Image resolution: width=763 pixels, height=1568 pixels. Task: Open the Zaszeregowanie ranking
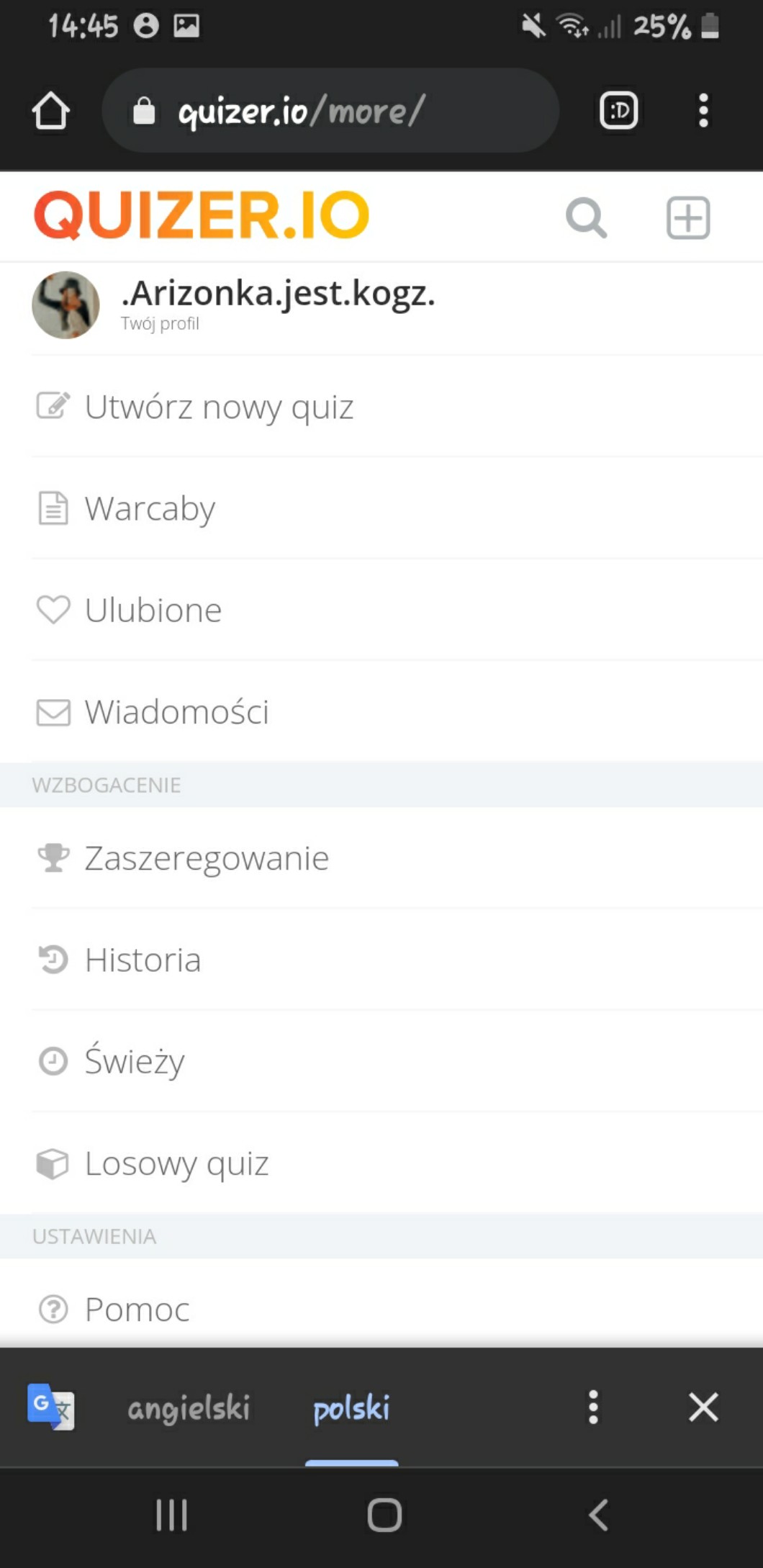[206, 858]
